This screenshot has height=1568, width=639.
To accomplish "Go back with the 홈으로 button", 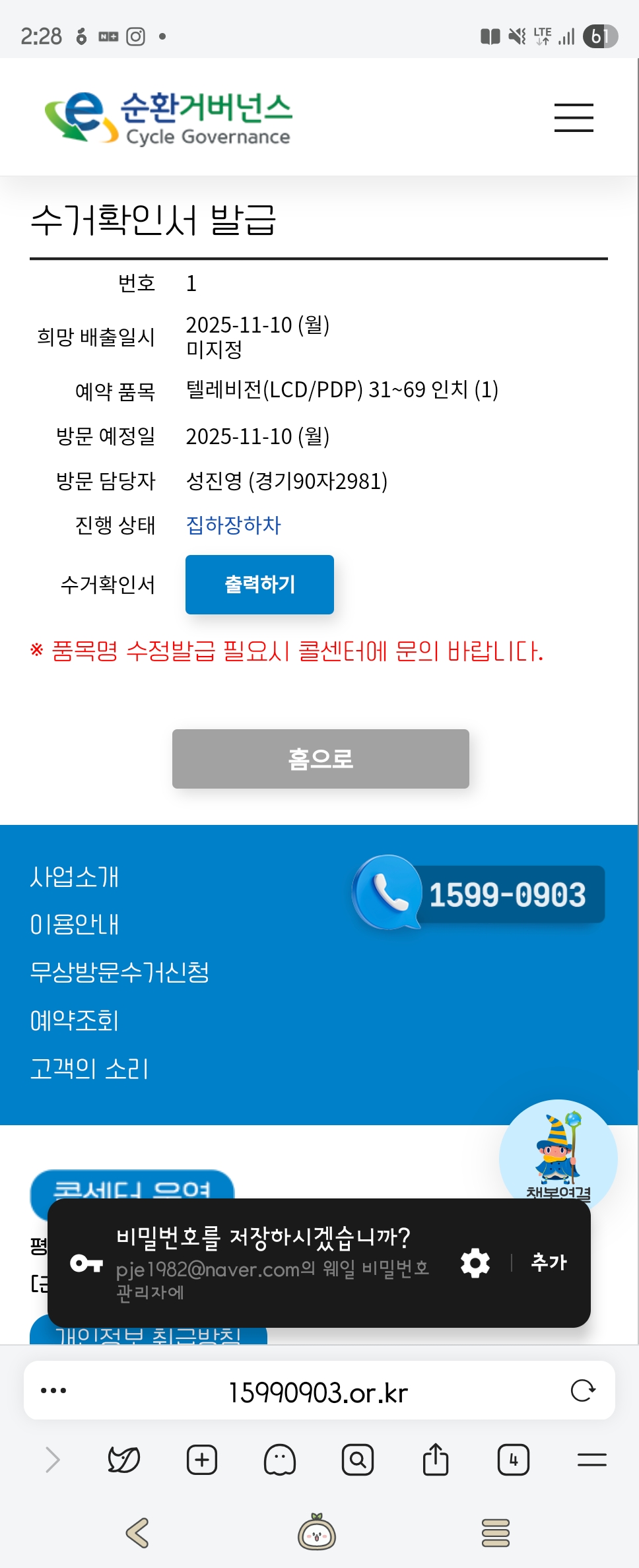I will (x=320, y=759).
